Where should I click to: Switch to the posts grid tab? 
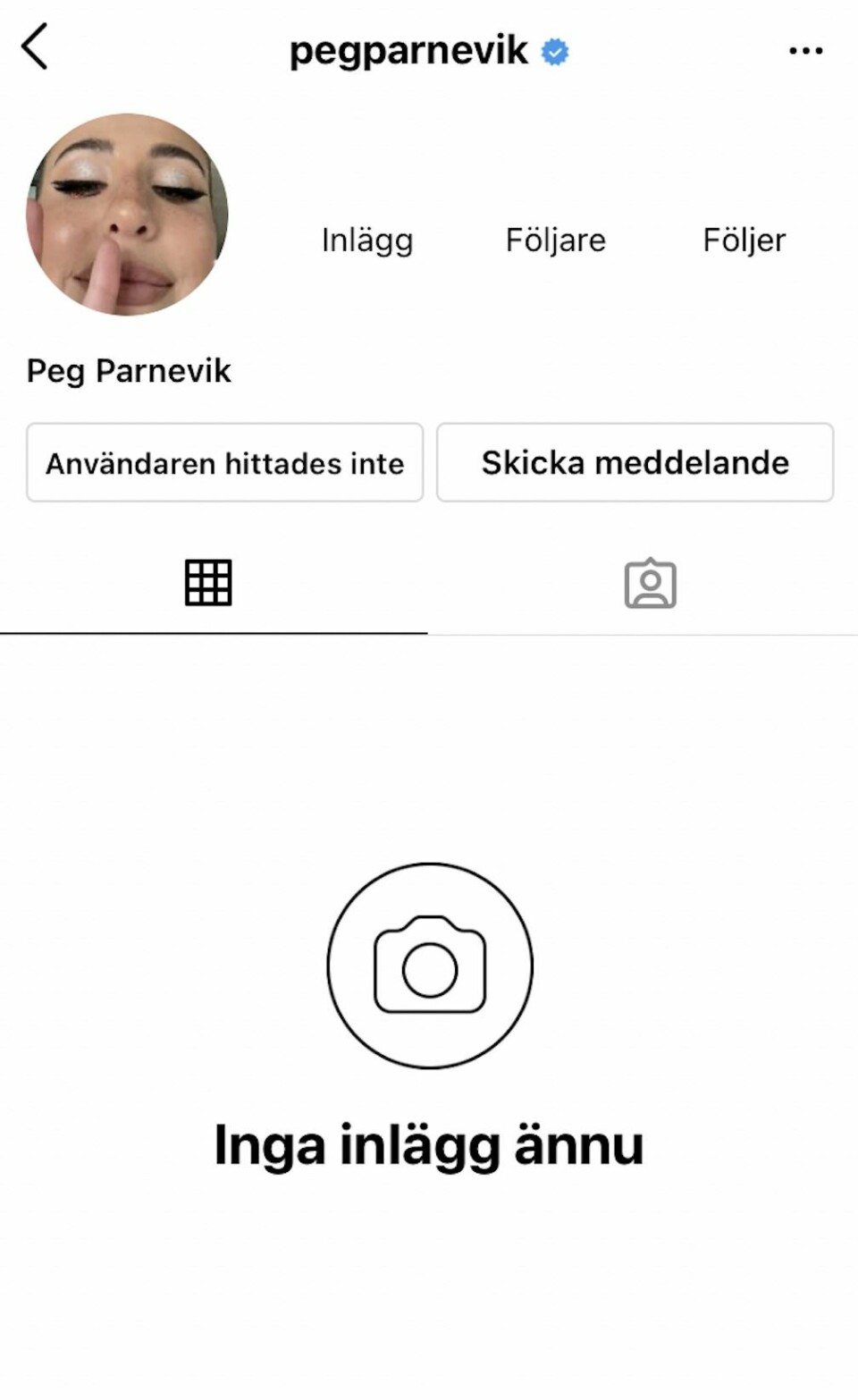208,583
